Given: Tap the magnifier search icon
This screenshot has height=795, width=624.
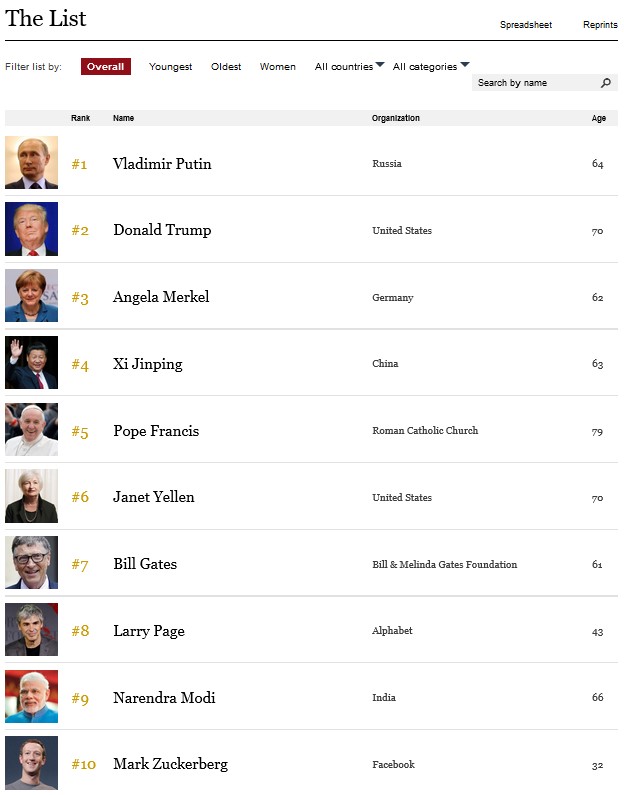Looking at the screenshot, I should point(606,83).
